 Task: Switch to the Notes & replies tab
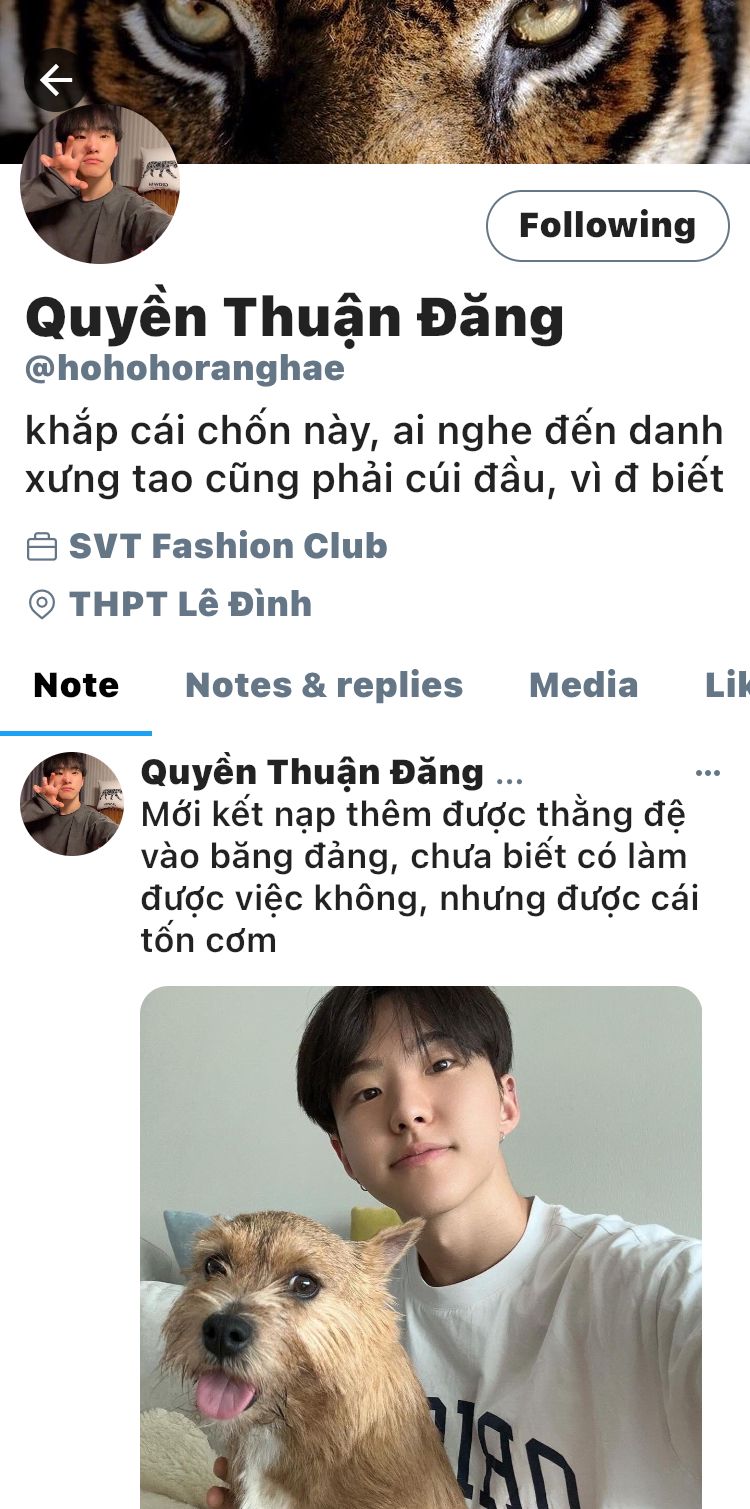pyautogui.click(x=324, y=685)
